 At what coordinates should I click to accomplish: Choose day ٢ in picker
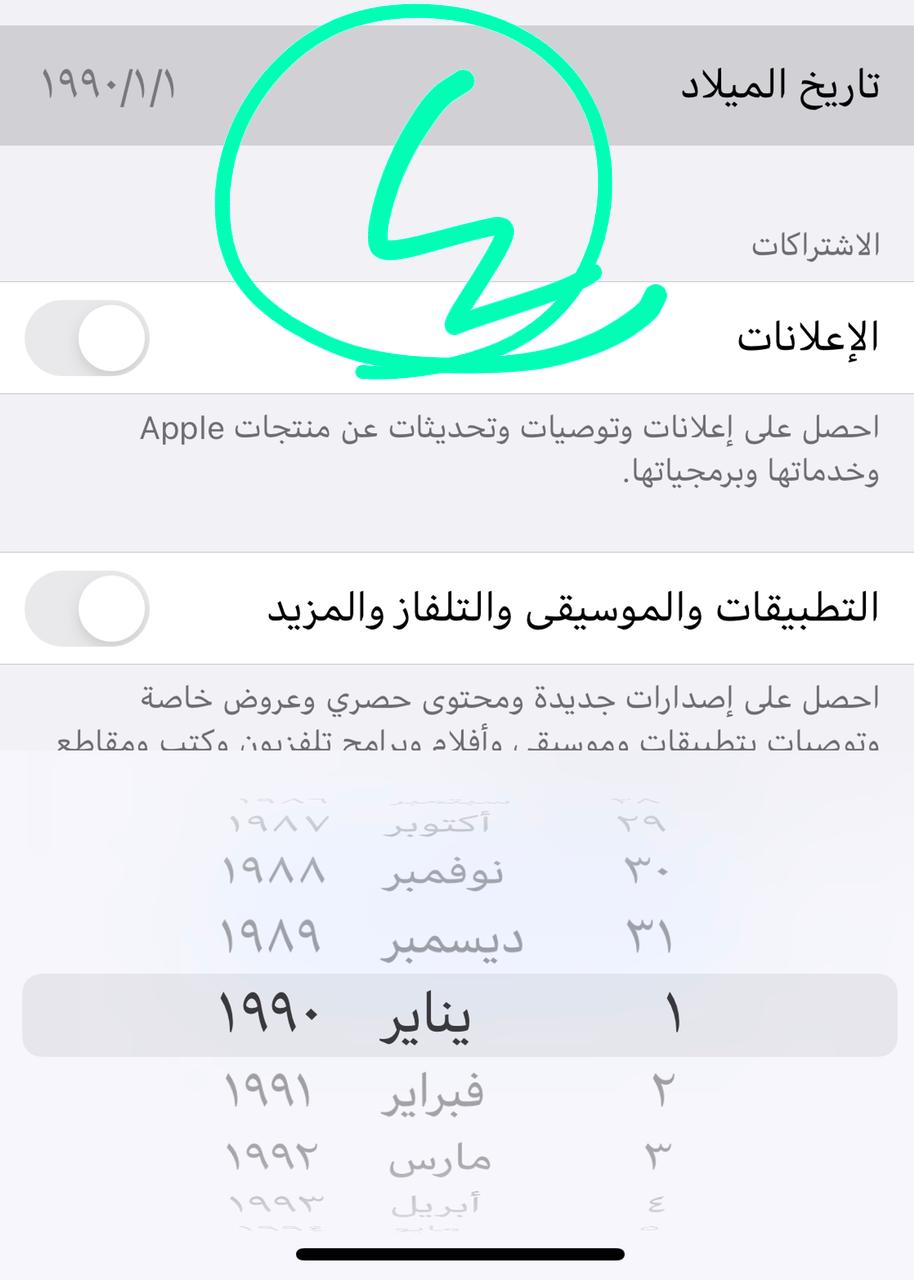(x=661, y=1090)
